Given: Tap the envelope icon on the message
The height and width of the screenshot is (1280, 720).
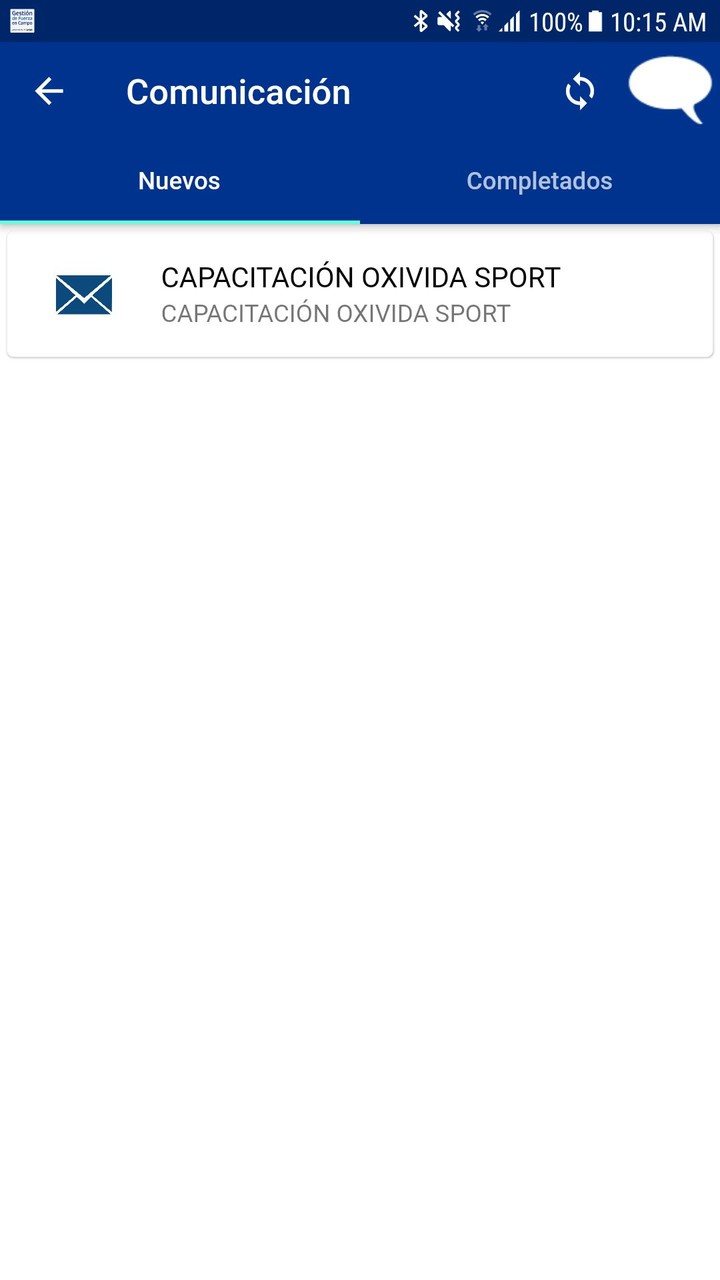Looking at the screenshot, I should [x=84, y=294].
